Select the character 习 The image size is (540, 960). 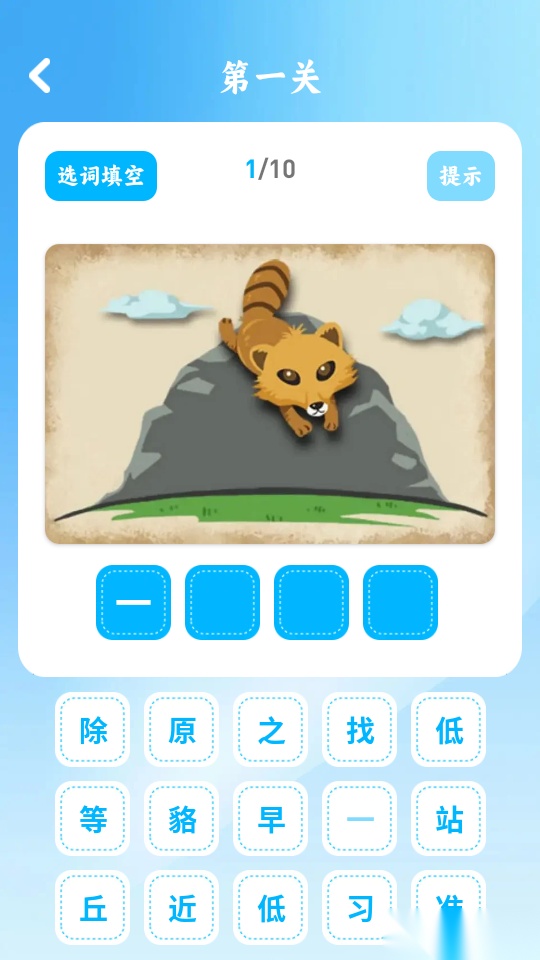(x=359, y=907)
